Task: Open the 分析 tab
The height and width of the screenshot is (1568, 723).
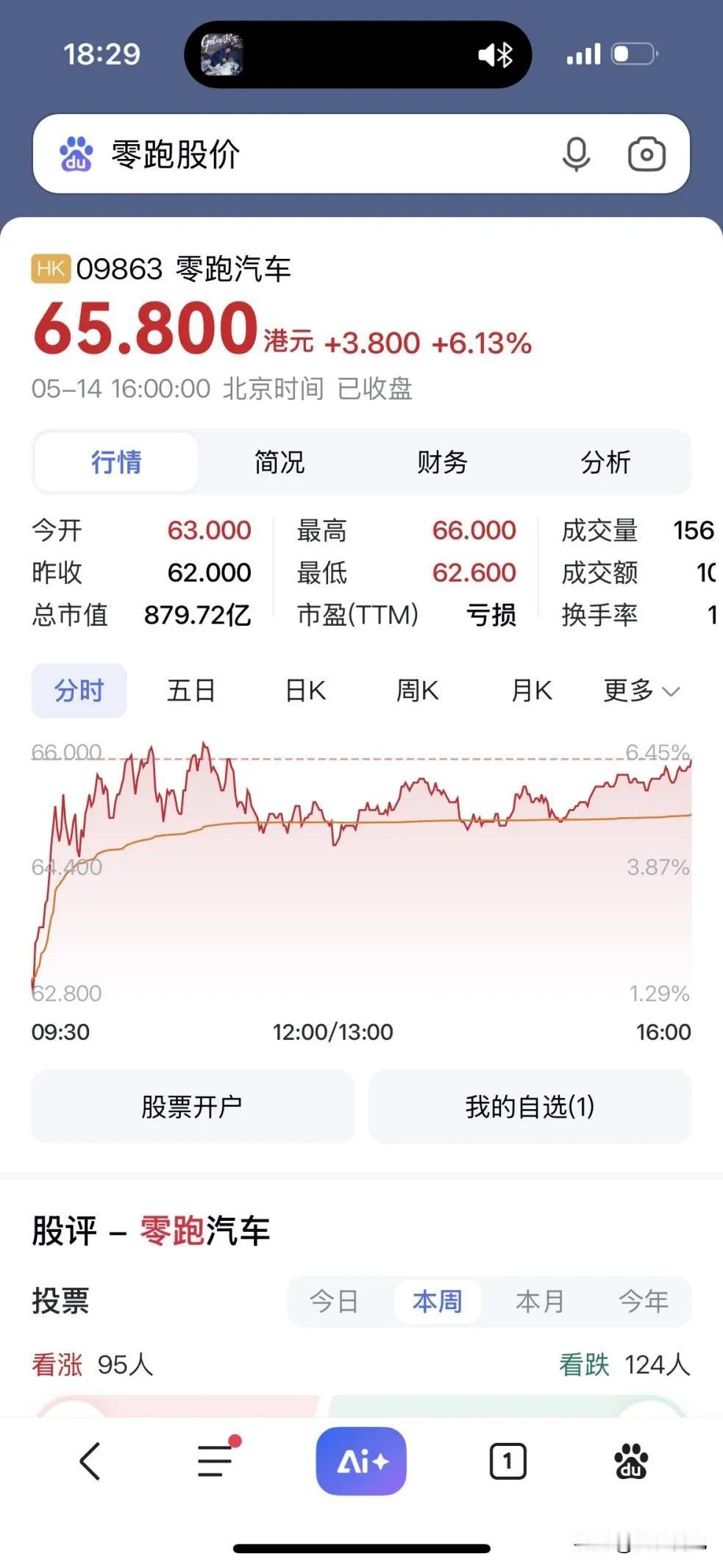Action: 605,462
